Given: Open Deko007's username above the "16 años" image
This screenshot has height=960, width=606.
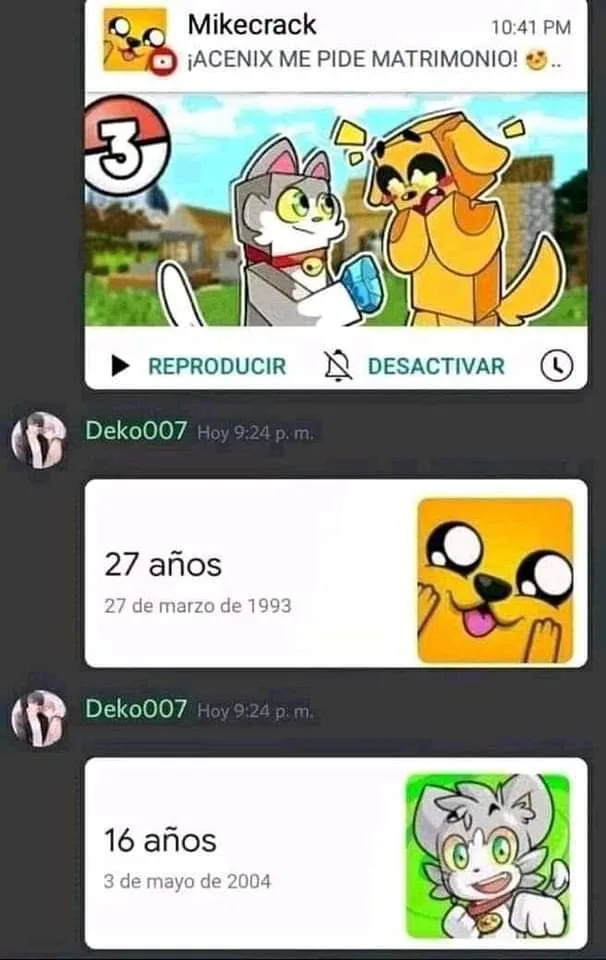Looking at the screenshot, I should point(136,709).
